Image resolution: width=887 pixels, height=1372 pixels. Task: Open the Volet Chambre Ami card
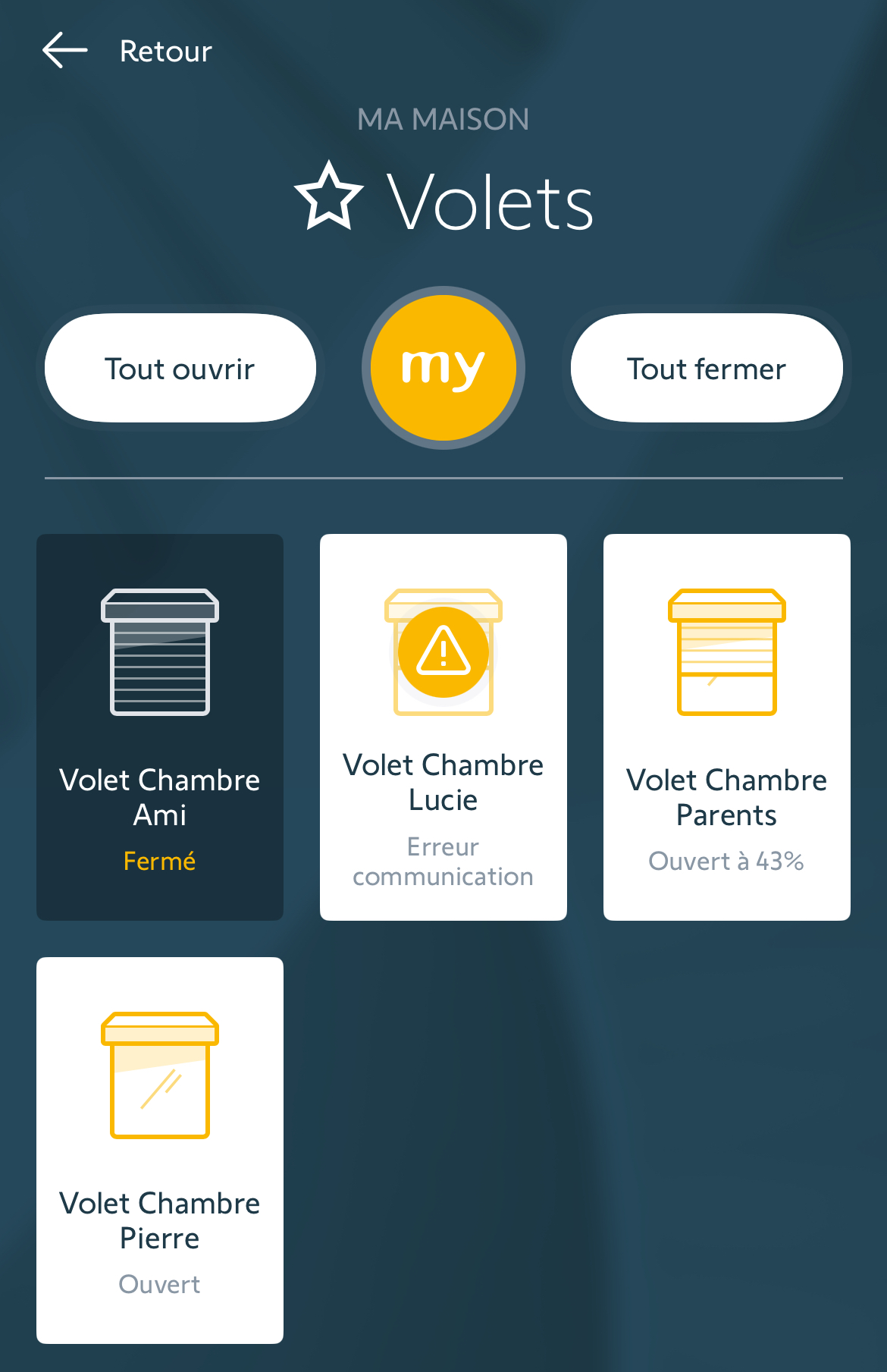point(160,727)
